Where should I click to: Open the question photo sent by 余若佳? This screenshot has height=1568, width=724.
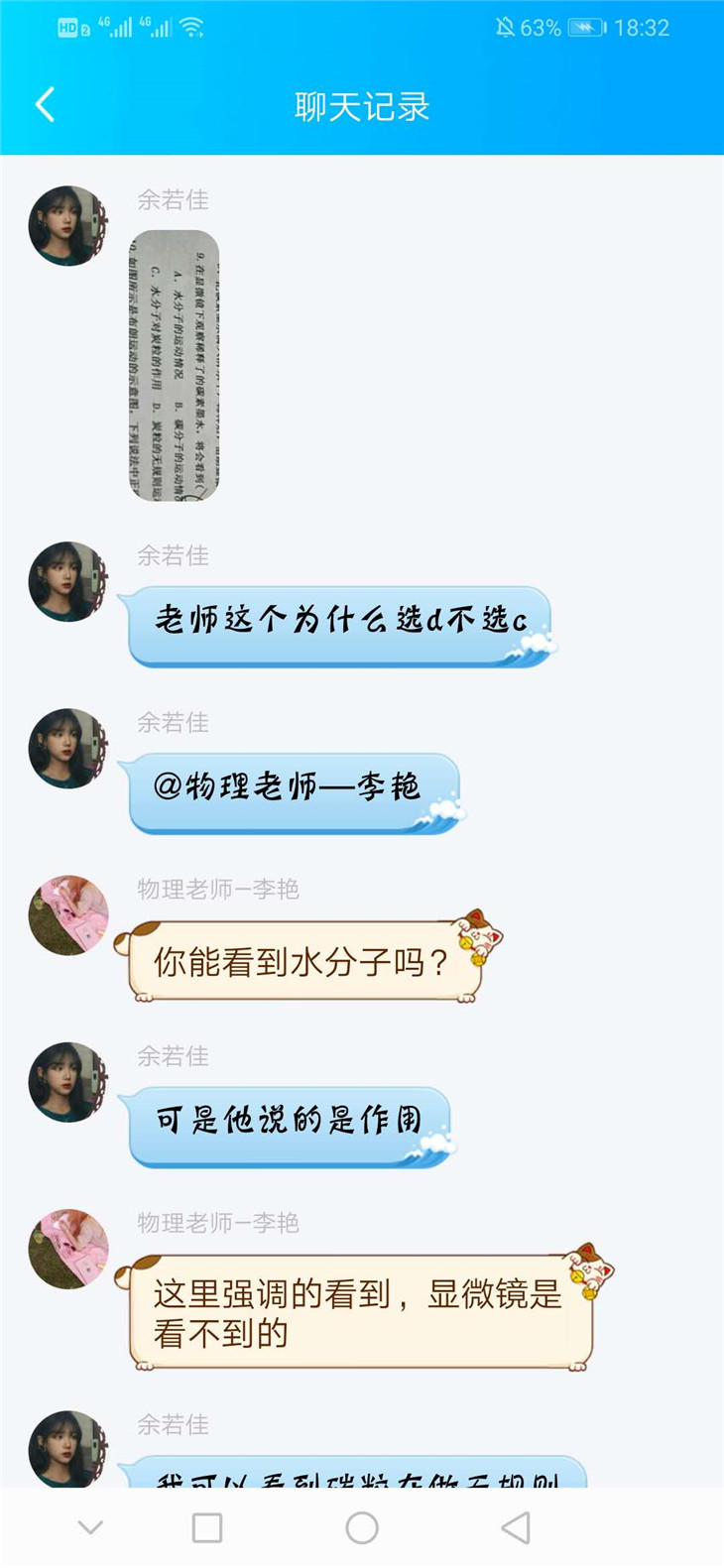coord(174,365)
